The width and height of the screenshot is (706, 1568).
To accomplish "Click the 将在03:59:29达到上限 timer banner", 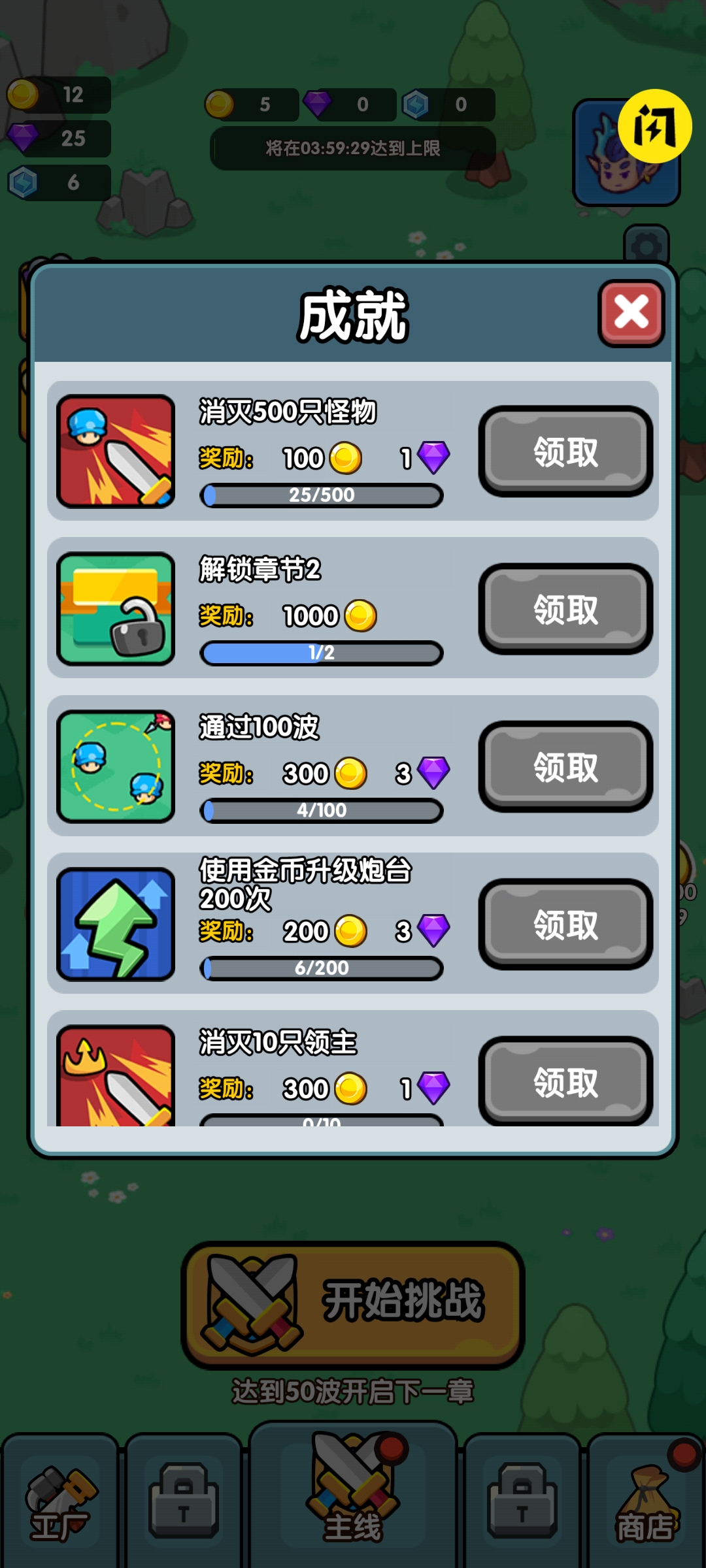I will pos(353,149).
